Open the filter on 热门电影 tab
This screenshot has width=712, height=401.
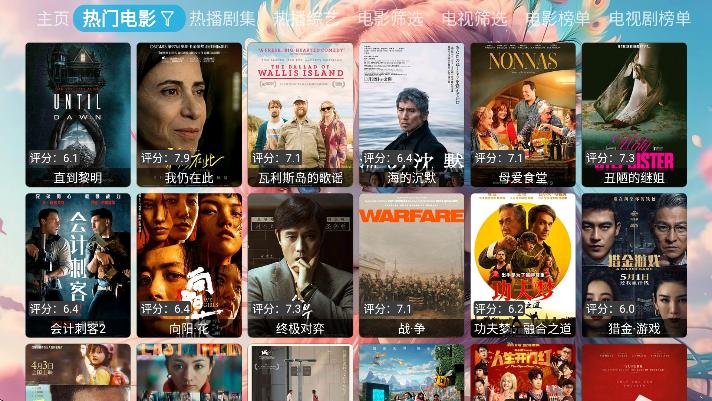click(168, 18)
